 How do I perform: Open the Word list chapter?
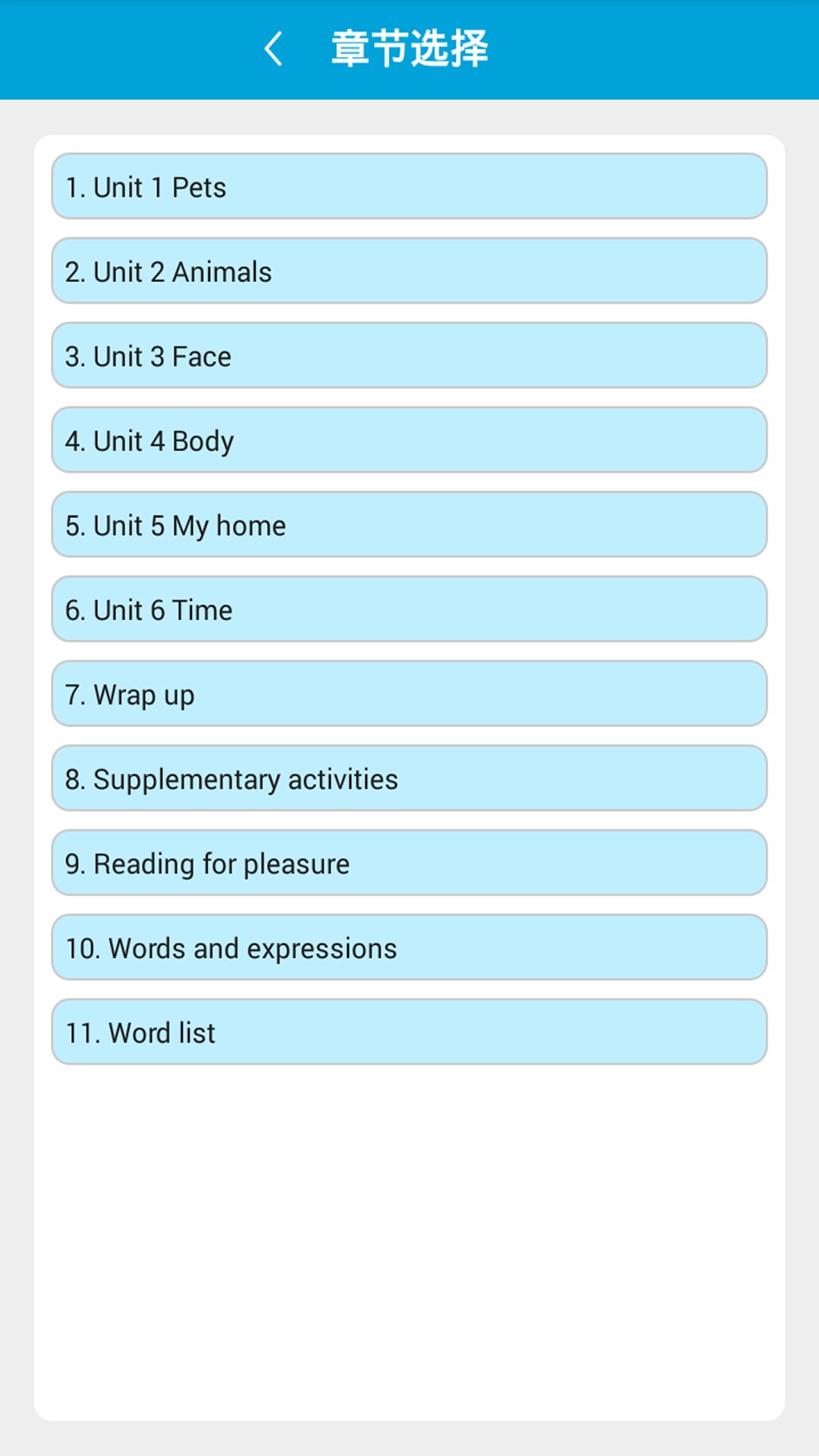click(409, 1032)
